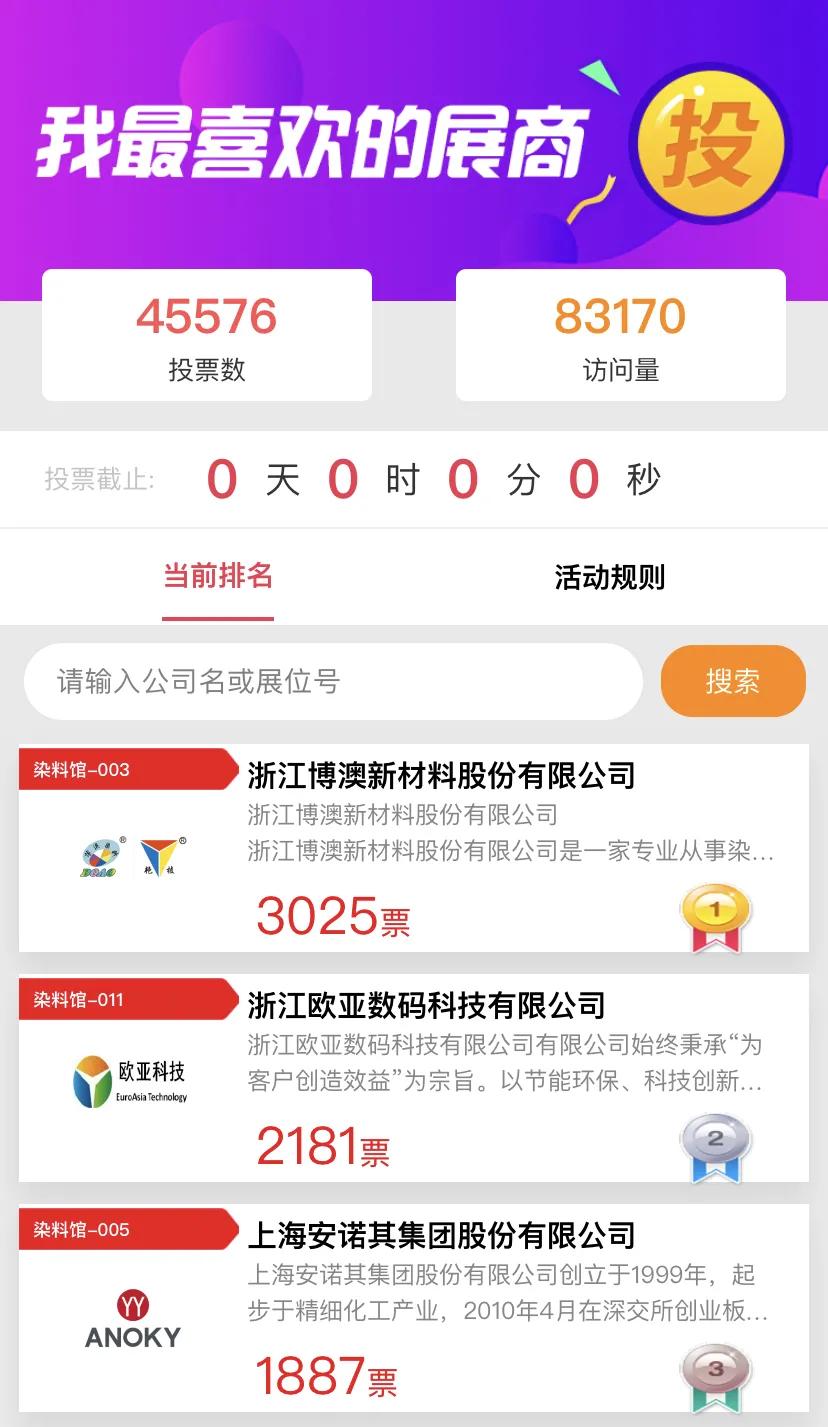
Task: Tap the orange 搜索 button
Action: point(733,681)
